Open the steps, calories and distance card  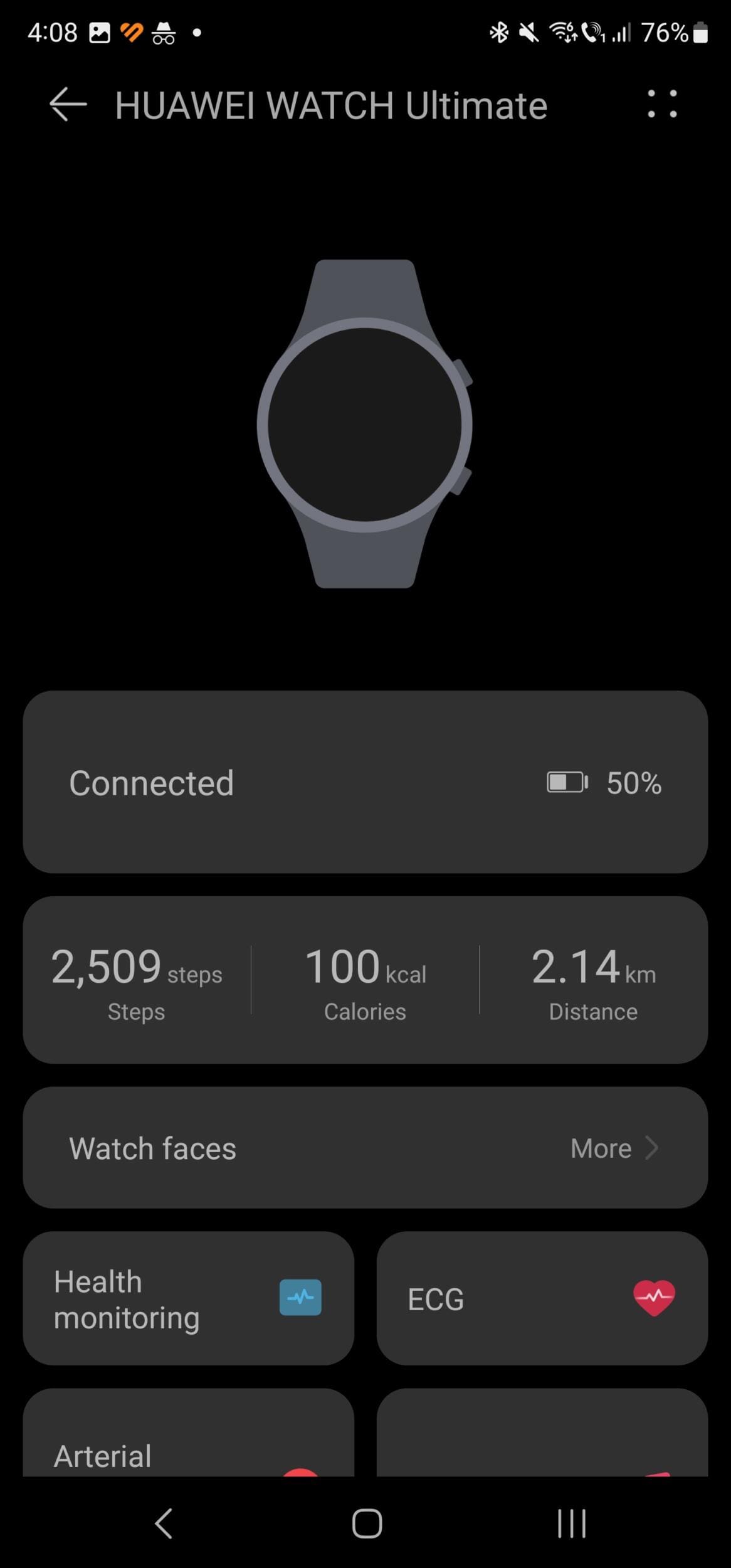pos(365,979)
